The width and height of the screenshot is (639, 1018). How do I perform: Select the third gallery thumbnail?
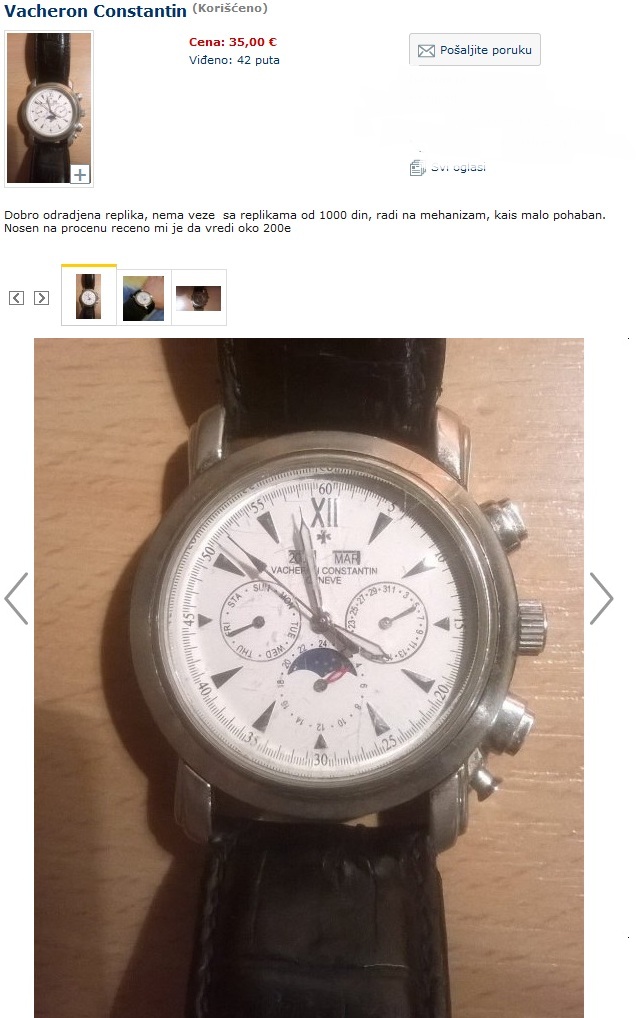(198, 298)
